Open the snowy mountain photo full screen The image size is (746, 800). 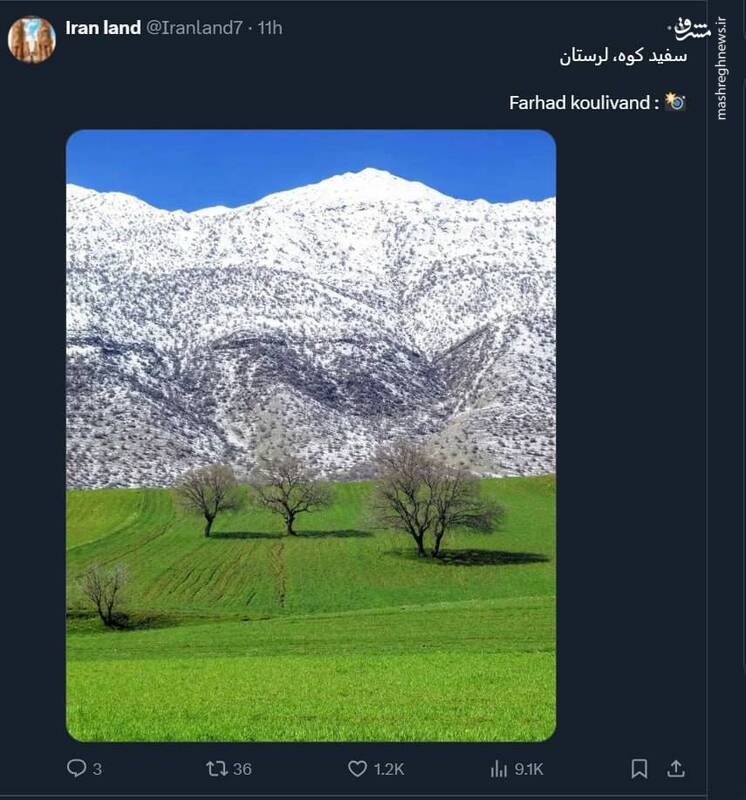click(x=310, y=435)
